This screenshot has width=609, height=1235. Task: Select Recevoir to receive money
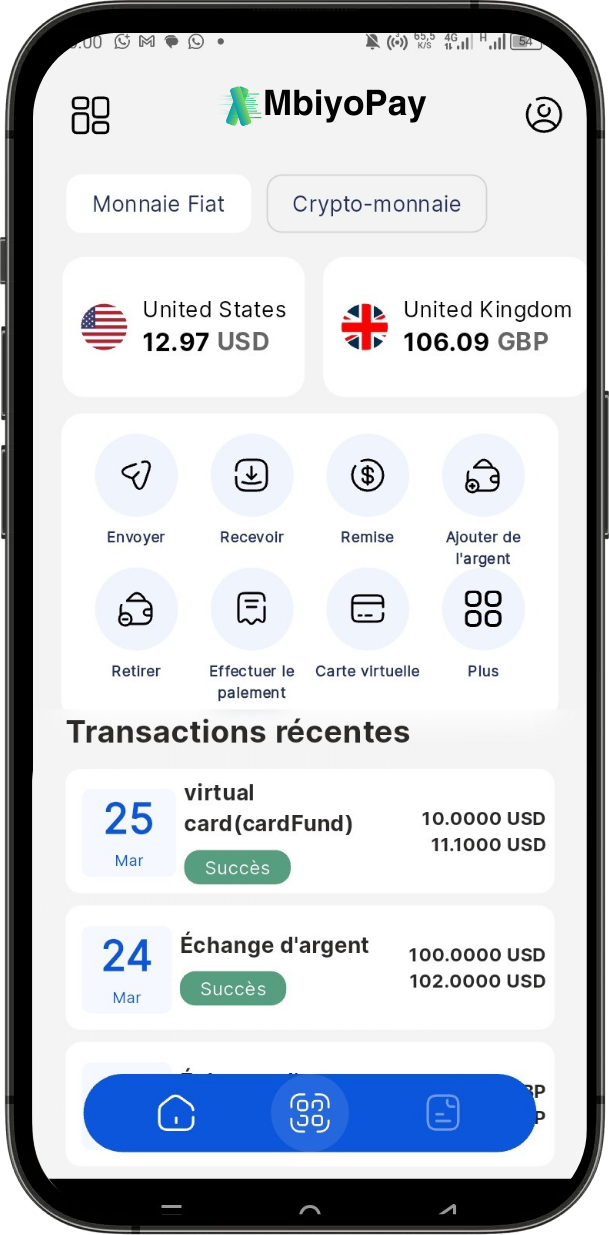(252, 476)
